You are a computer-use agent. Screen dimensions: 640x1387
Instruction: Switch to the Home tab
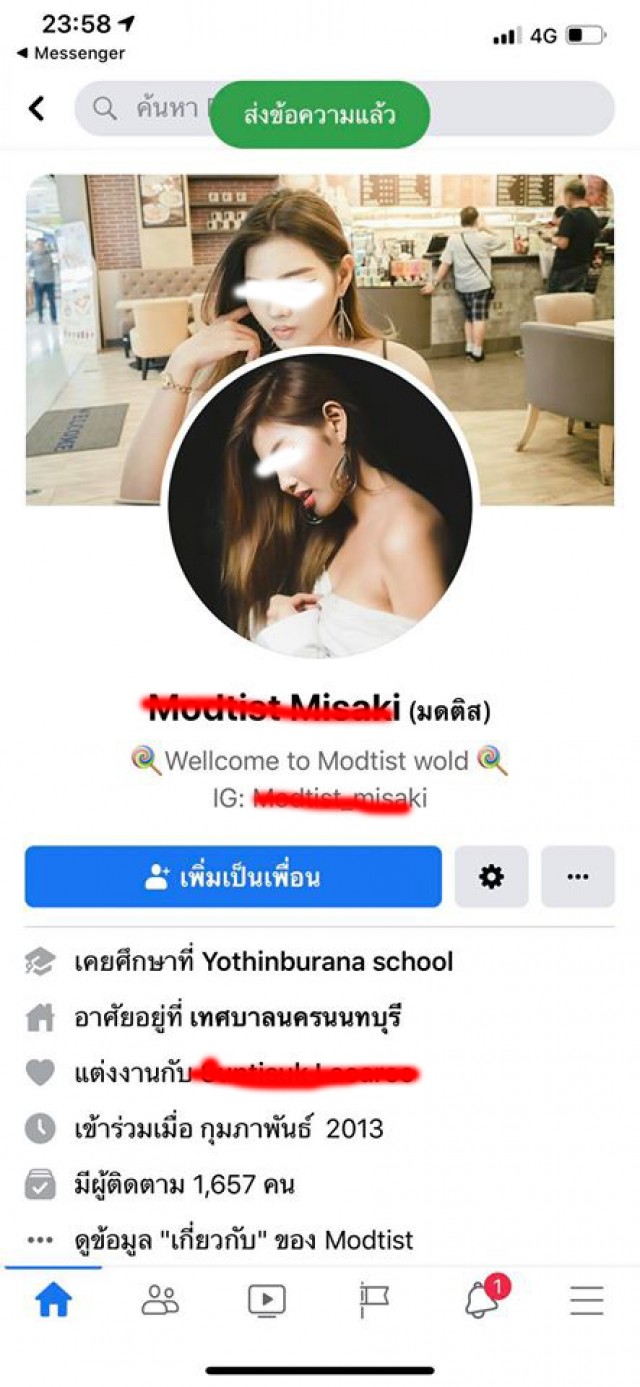(54, 1300)
